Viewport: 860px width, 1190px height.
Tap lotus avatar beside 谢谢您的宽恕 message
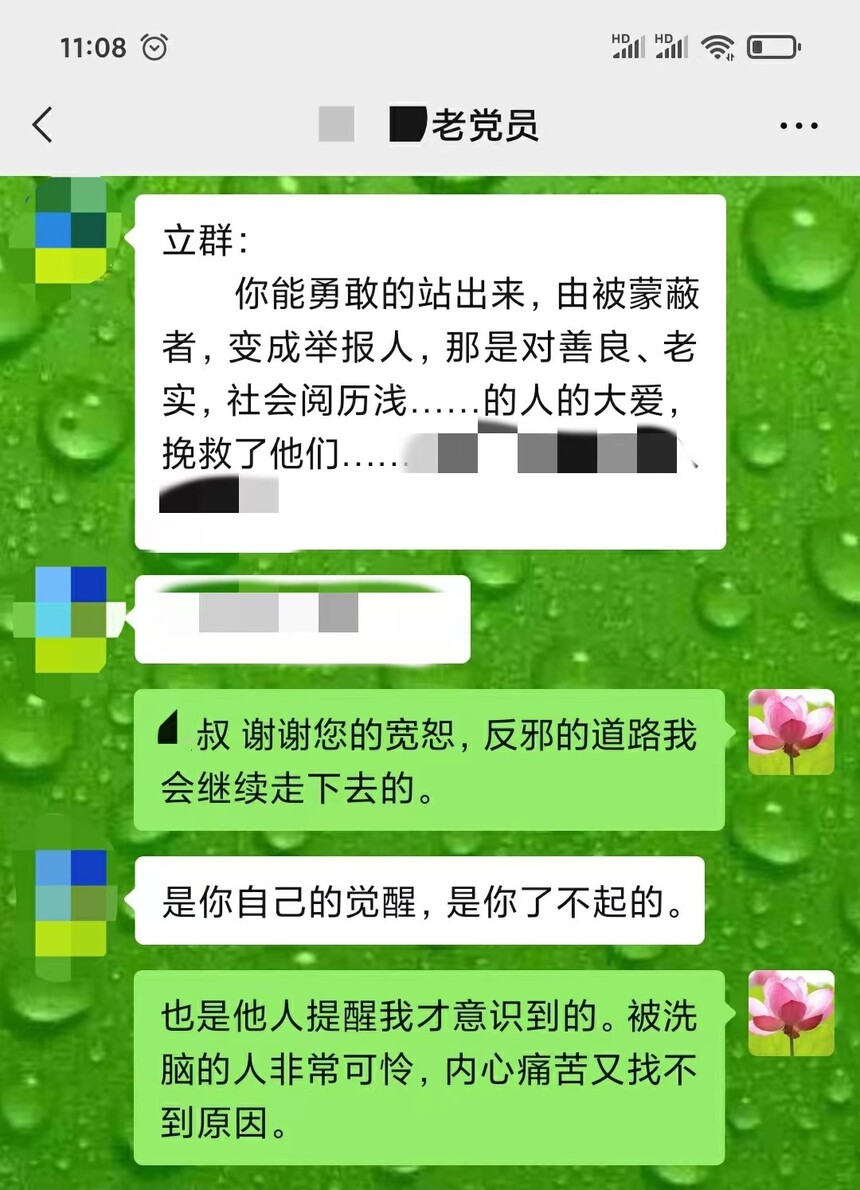click(791, 731)
